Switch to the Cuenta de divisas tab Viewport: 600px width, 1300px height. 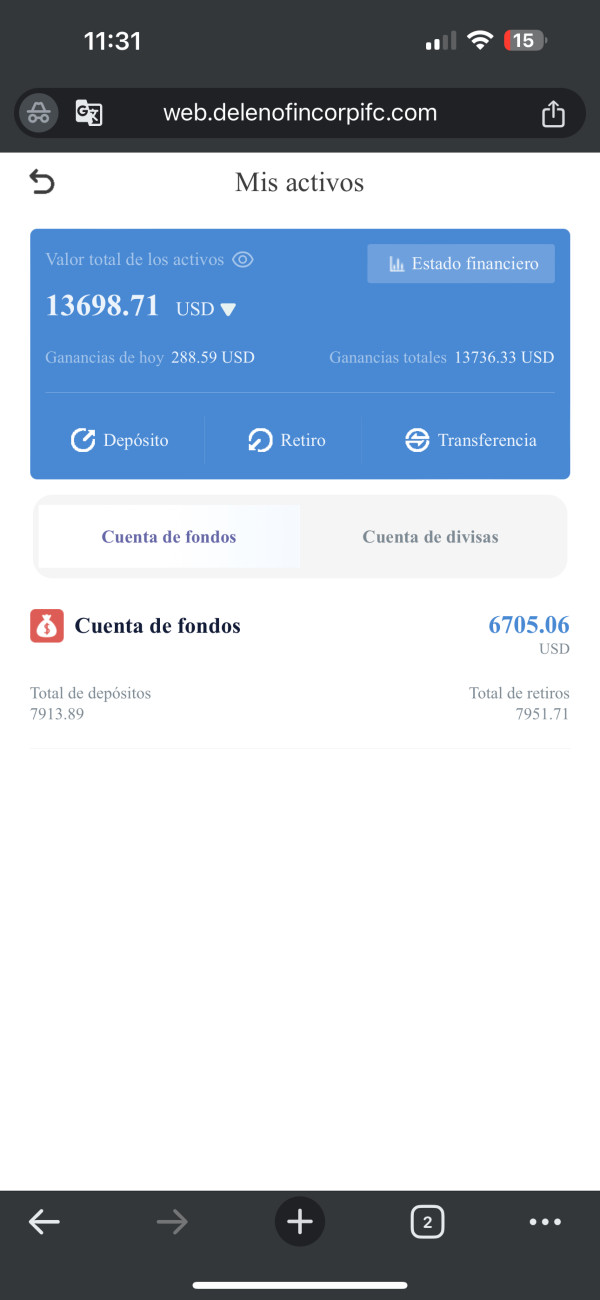pyautogui.click(x=430, y=537)
